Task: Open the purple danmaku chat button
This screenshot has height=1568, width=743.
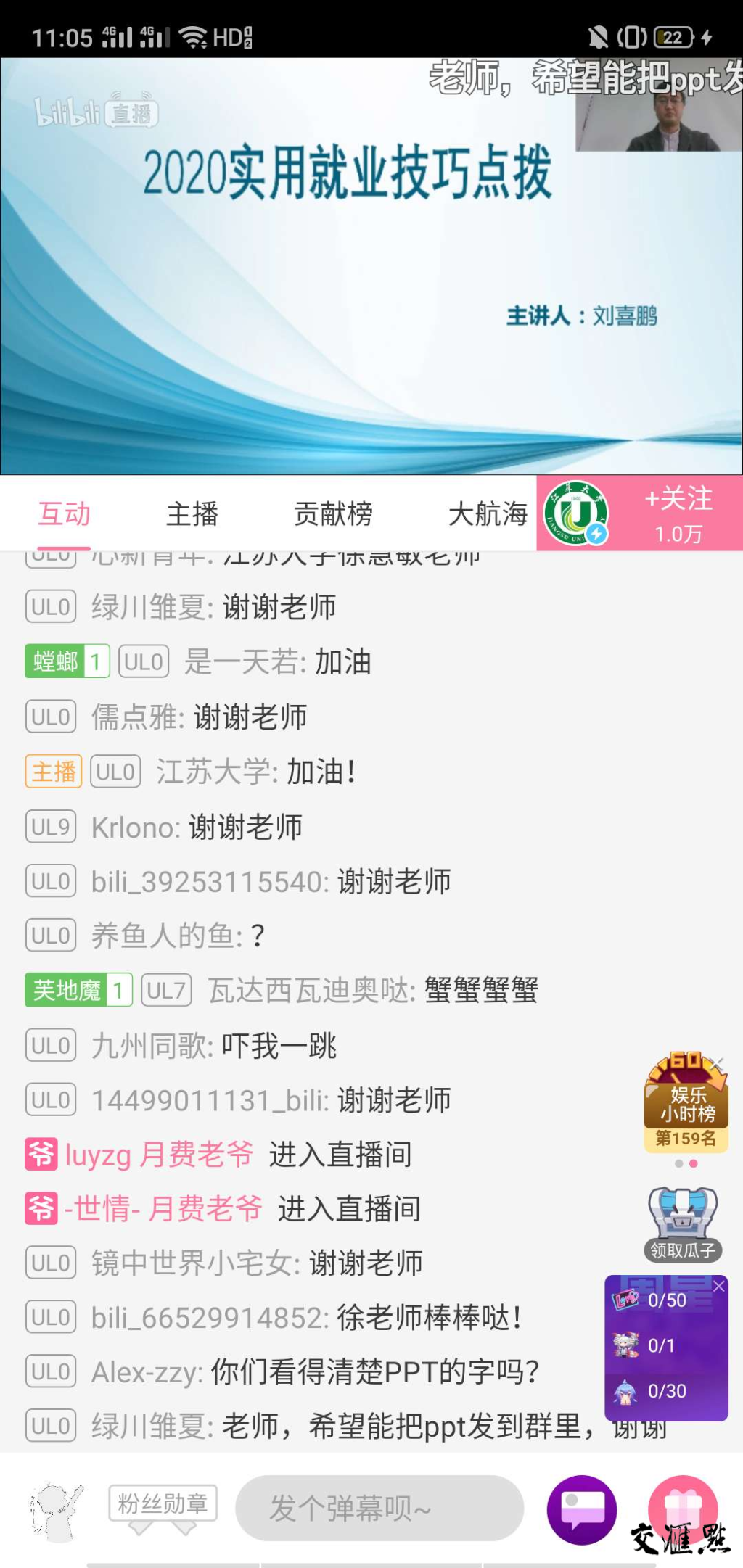Action: (582, 1509)
